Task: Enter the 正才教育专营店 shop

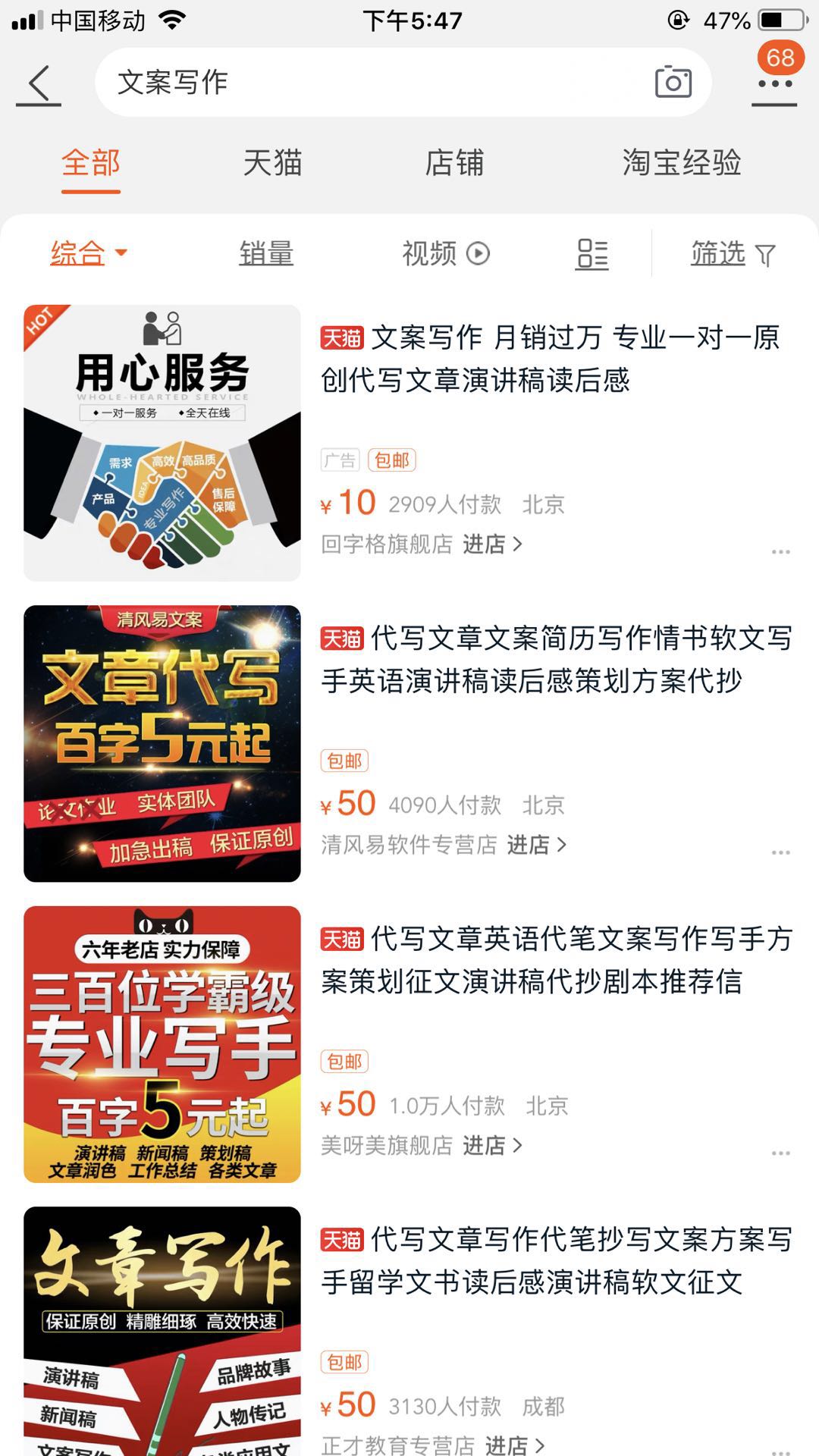Action: (515, 1445)
